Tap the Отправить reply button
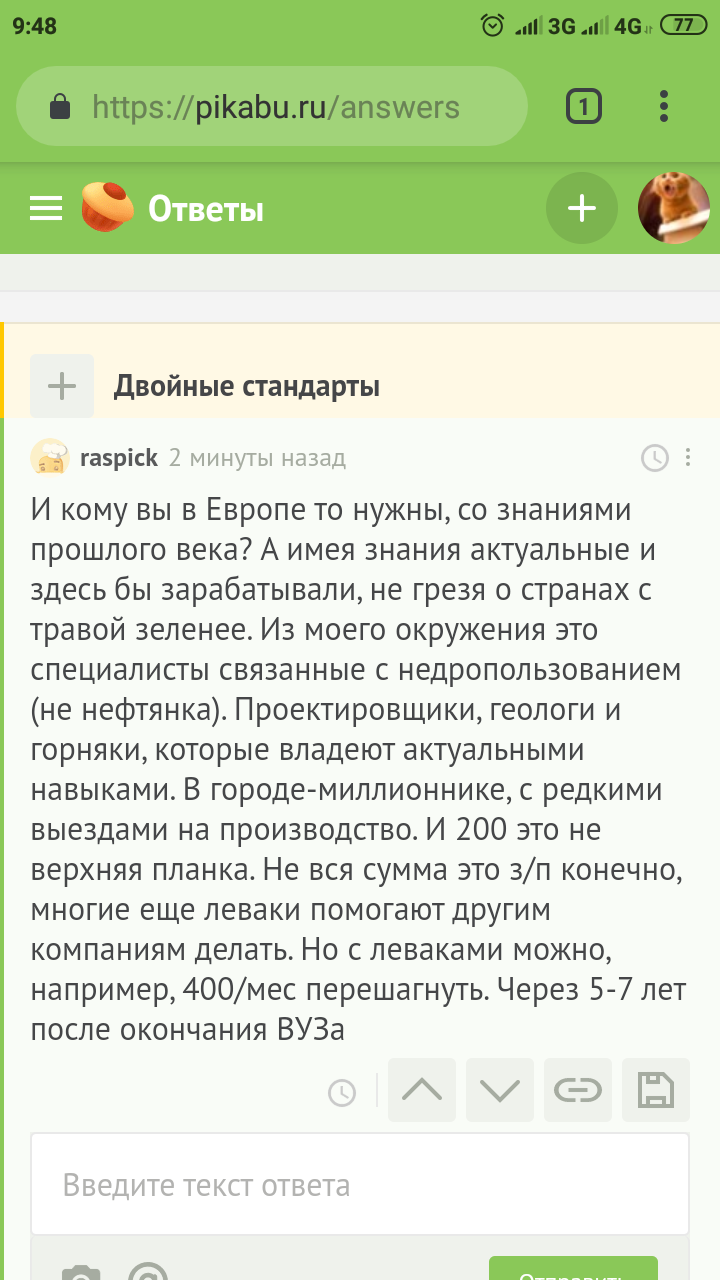Image resolution: width=720 pixels, height=1280 pixels. tap(573, 1270)
